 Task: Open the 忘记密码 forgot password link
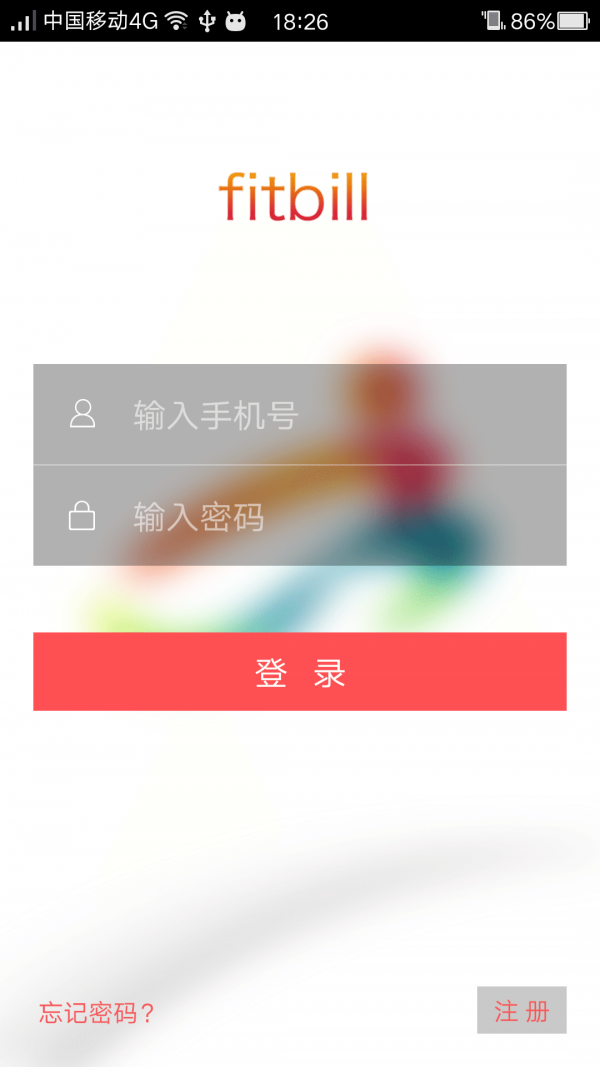(97, 1013)
